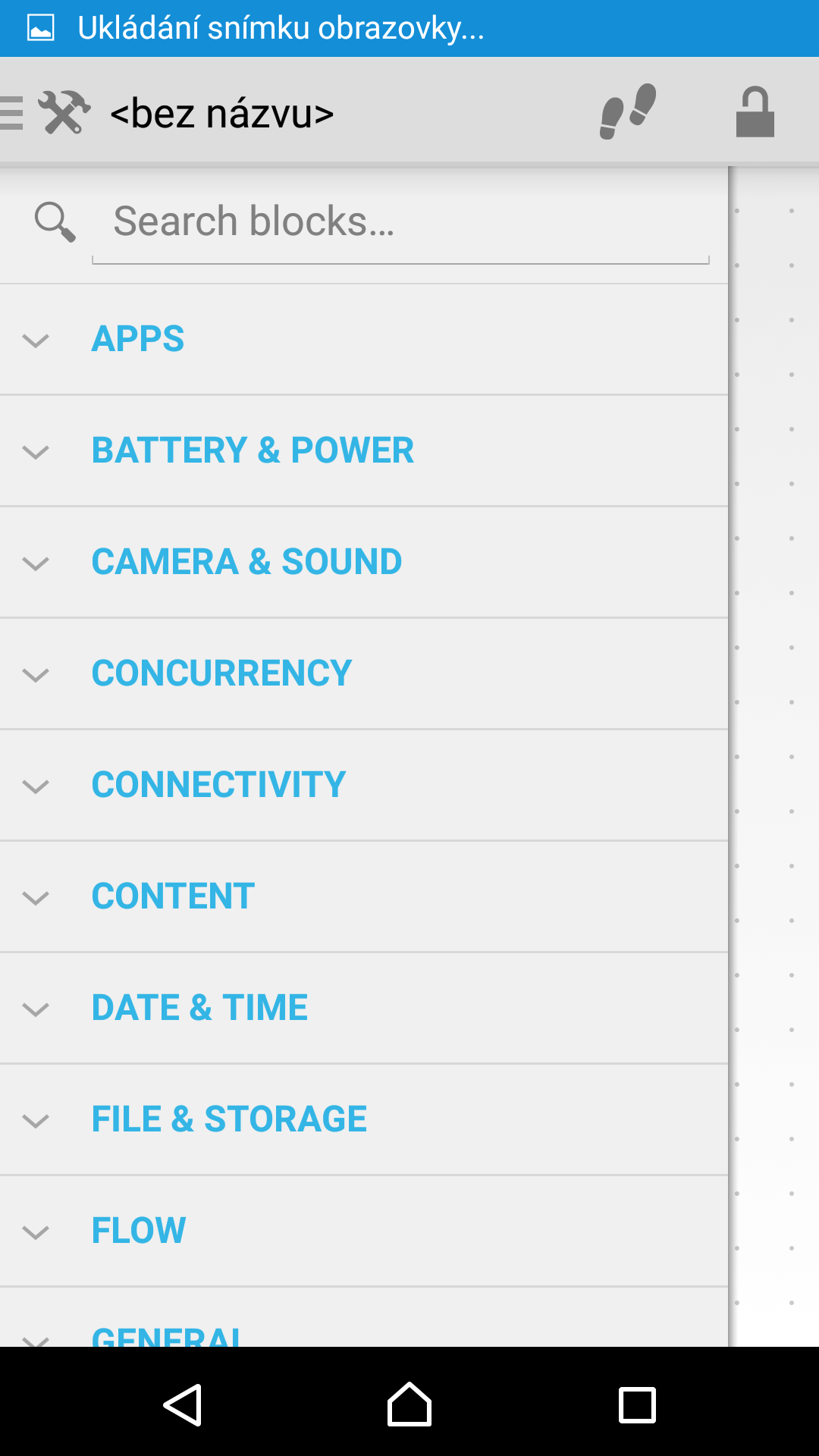Screen dimensions: 819x1456
Task: Tap the footsteps icon in toolbar
Action: pos(628,111)
